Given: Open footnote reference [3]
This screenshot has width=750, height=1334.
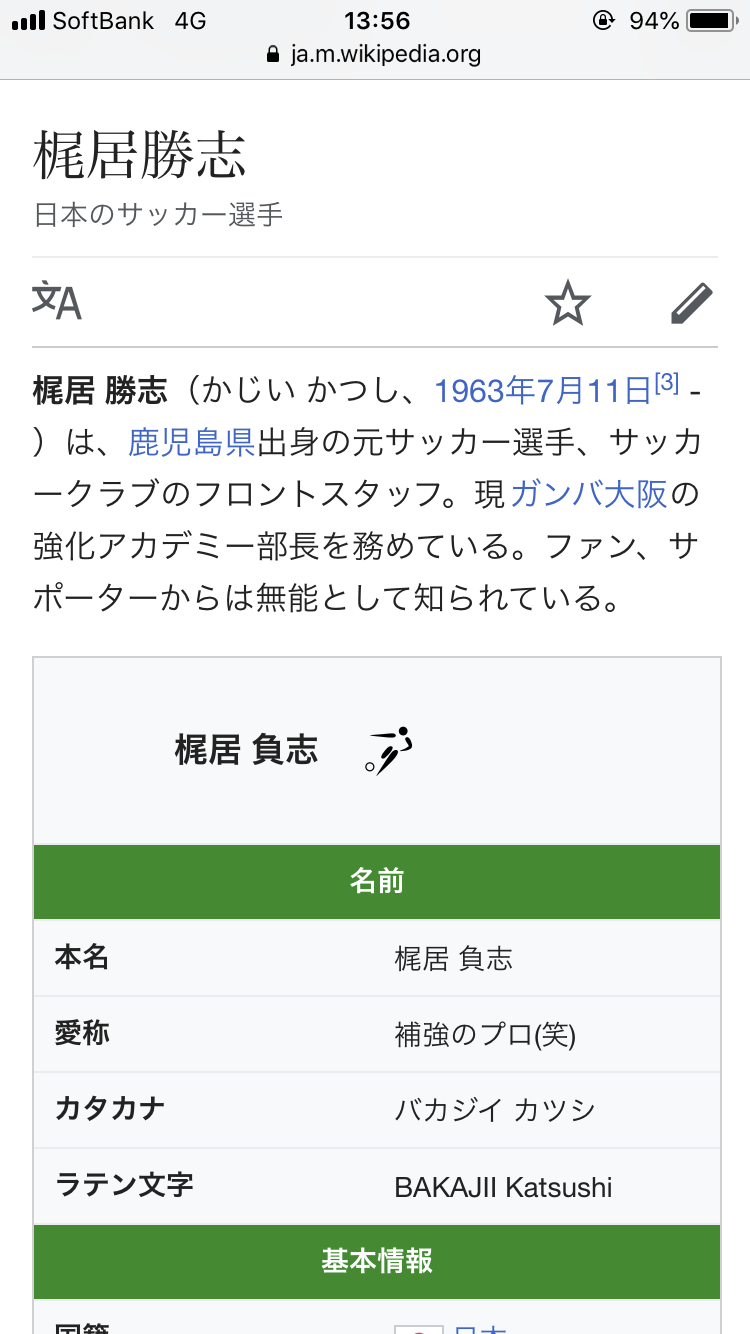Looking at the screenshot, I should point(666,382).
